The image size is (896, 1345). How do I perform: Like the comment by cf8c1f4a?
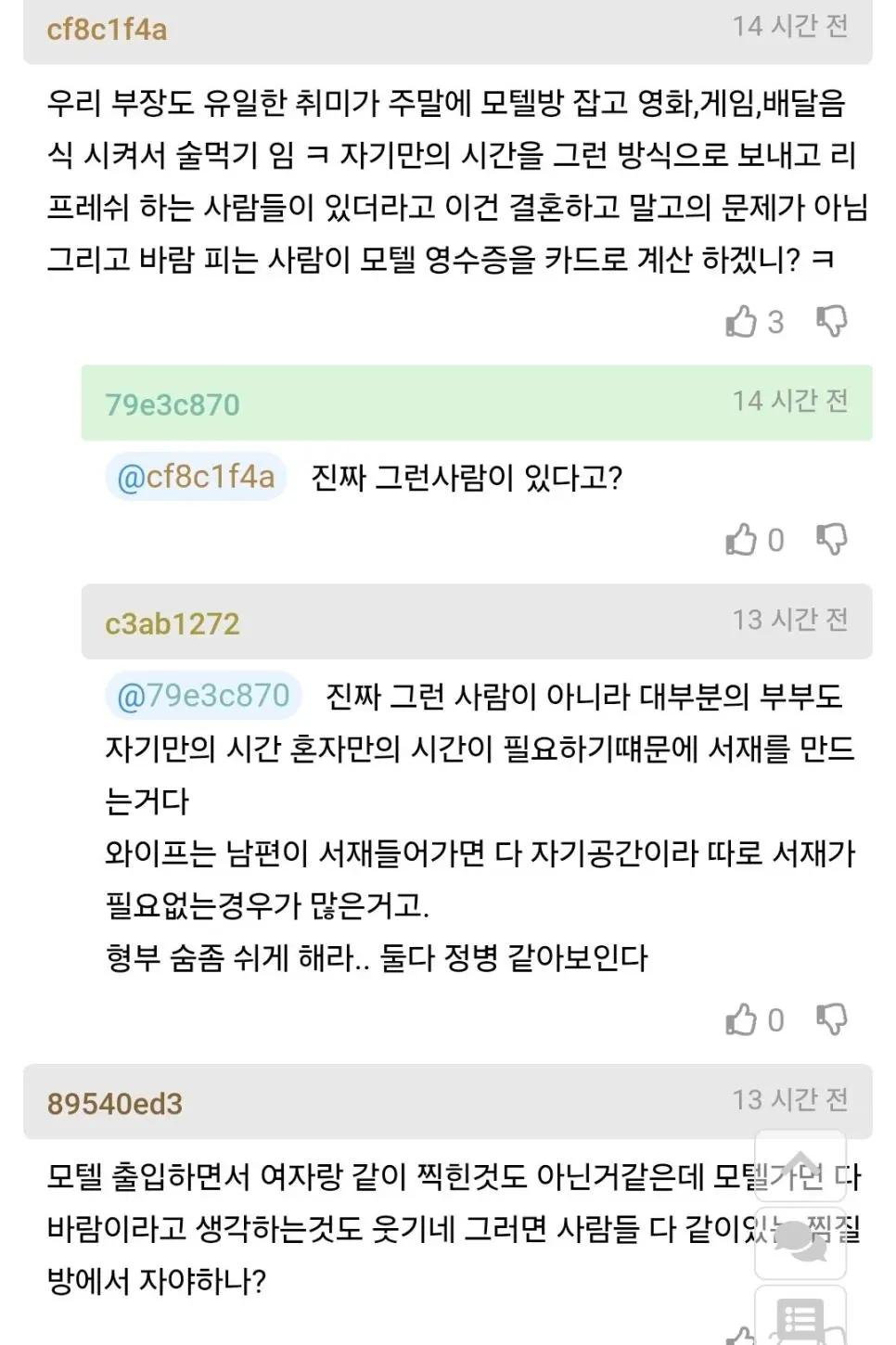(742, 321)
